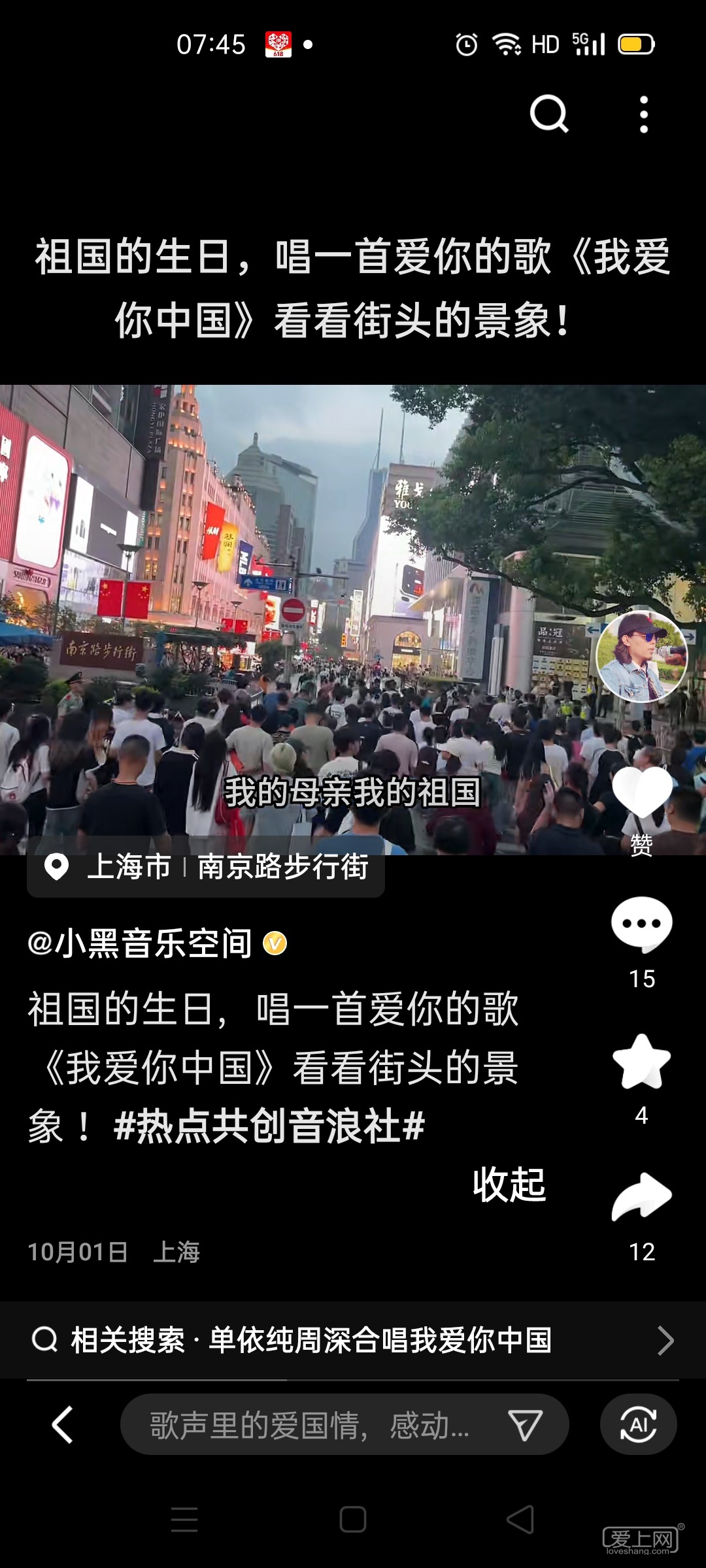The height and width of the screenshot is (1568, 706).
Task: Tap the system home button
Action: tap(353, 1520)
